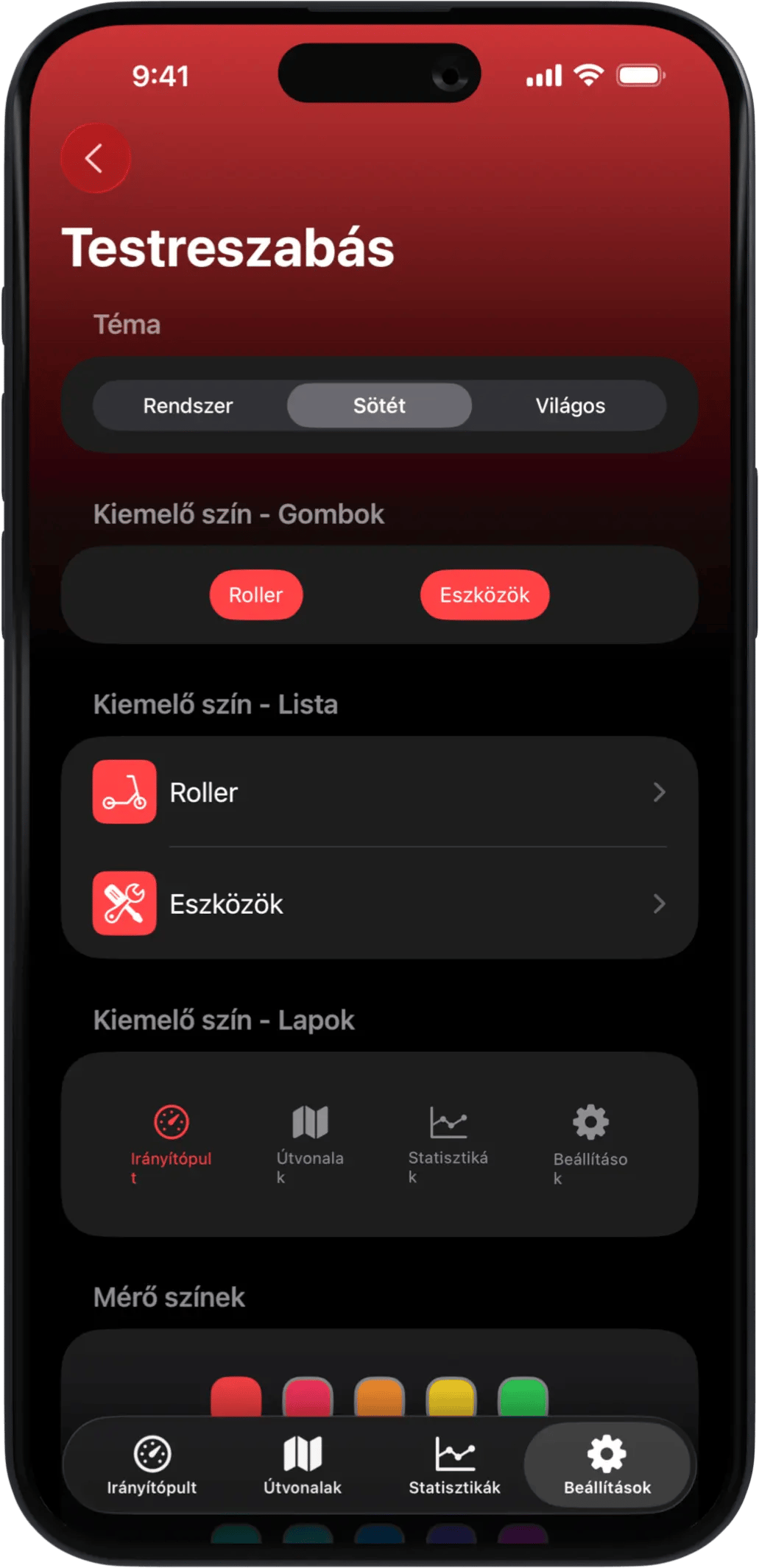Open the Eszközök list row
Screen dimensions: 759x1568
point(379,904)
